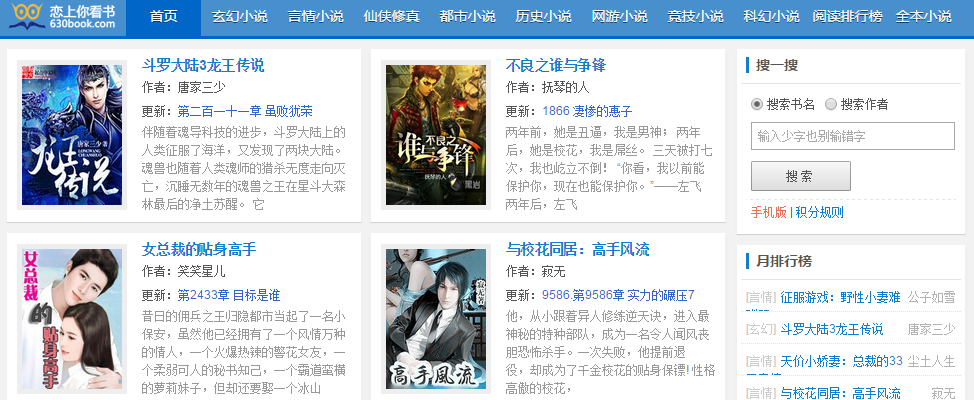Viewport: 974px width, 400px height.
Task: Open the 阅读排行榜 page
Action: pos(847,16)
